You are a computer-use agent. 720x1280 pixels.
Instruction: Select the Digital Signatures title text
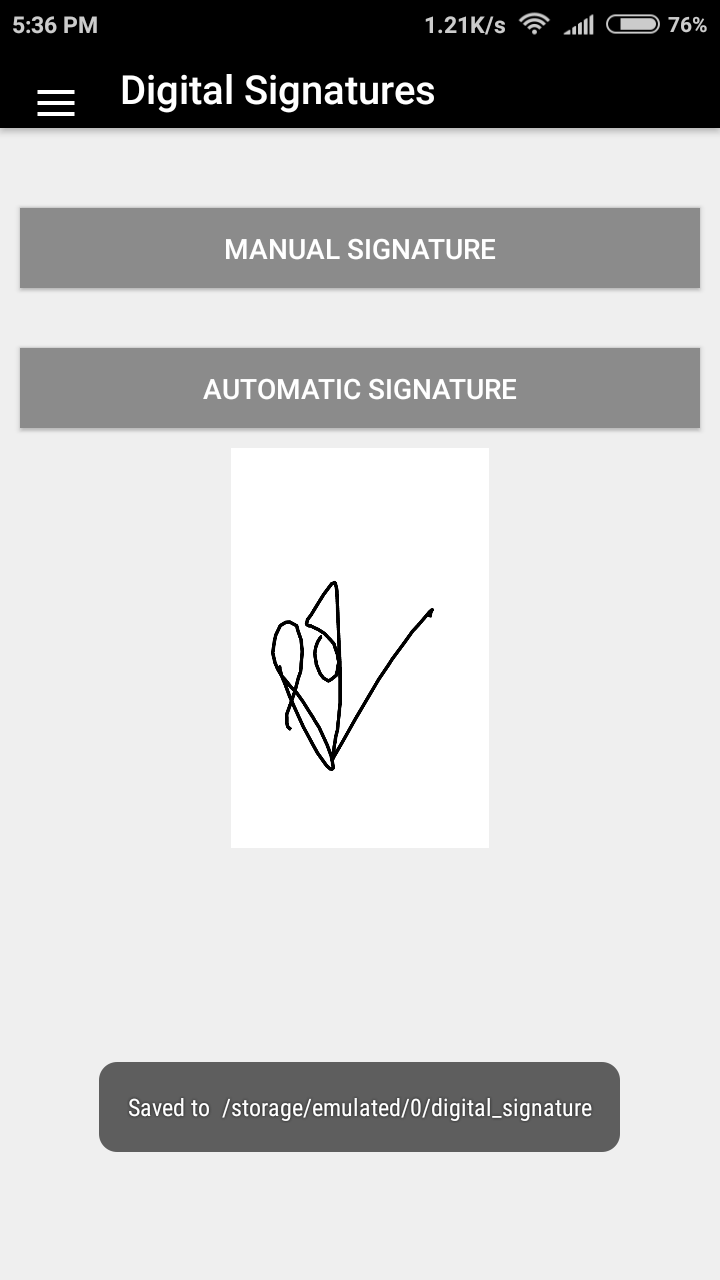tap(277, 91)
